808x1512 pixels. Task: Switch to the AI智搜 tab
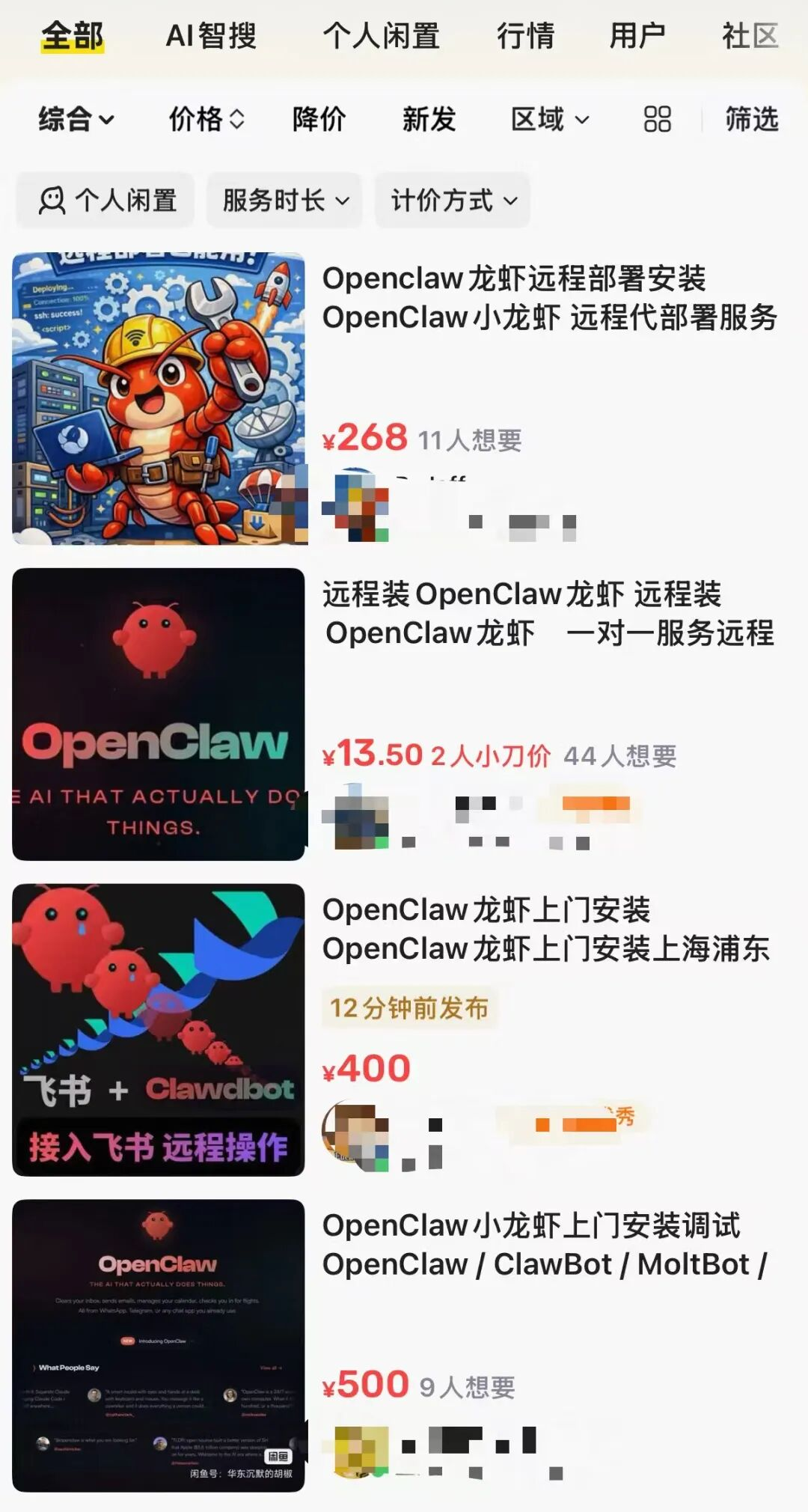pos(211,36)
